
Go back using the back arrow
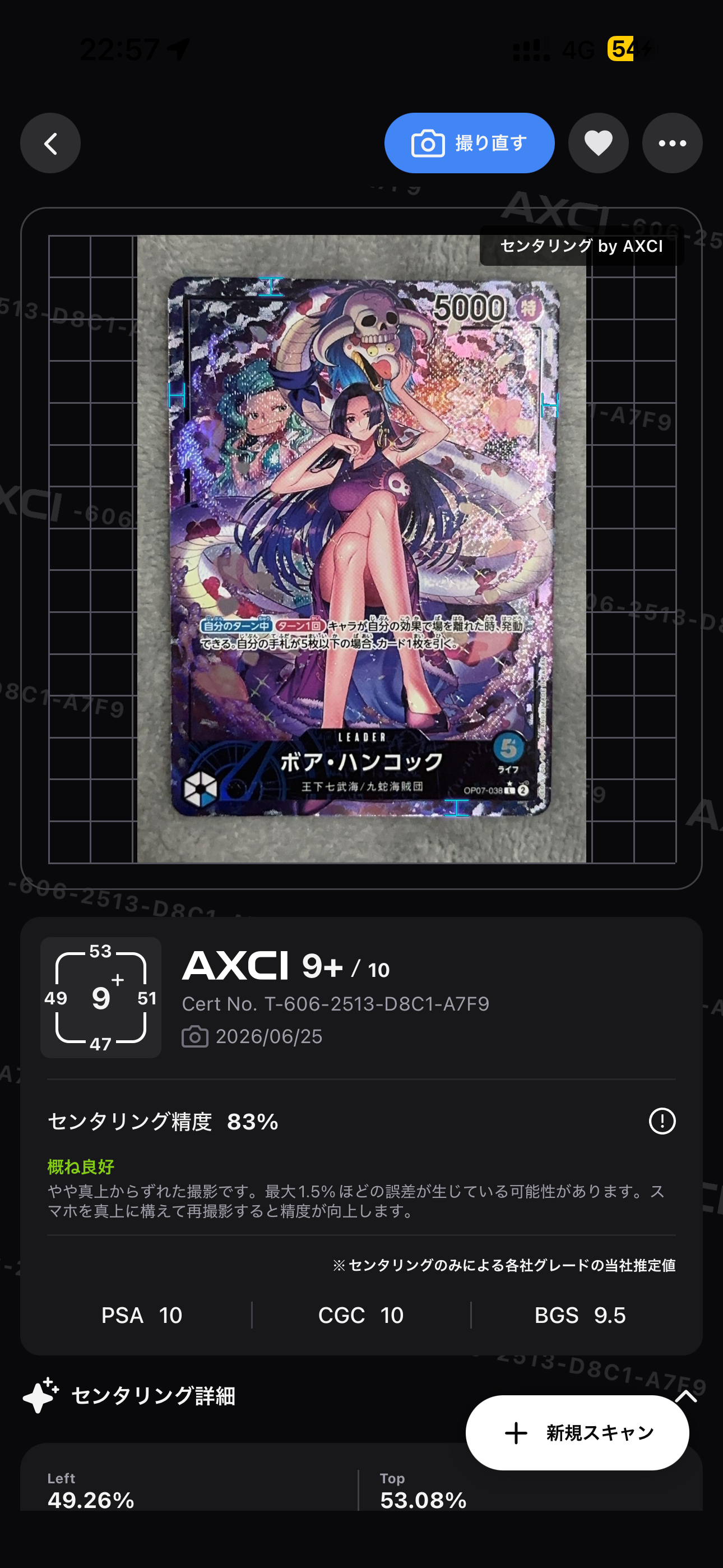coord(50,144)
